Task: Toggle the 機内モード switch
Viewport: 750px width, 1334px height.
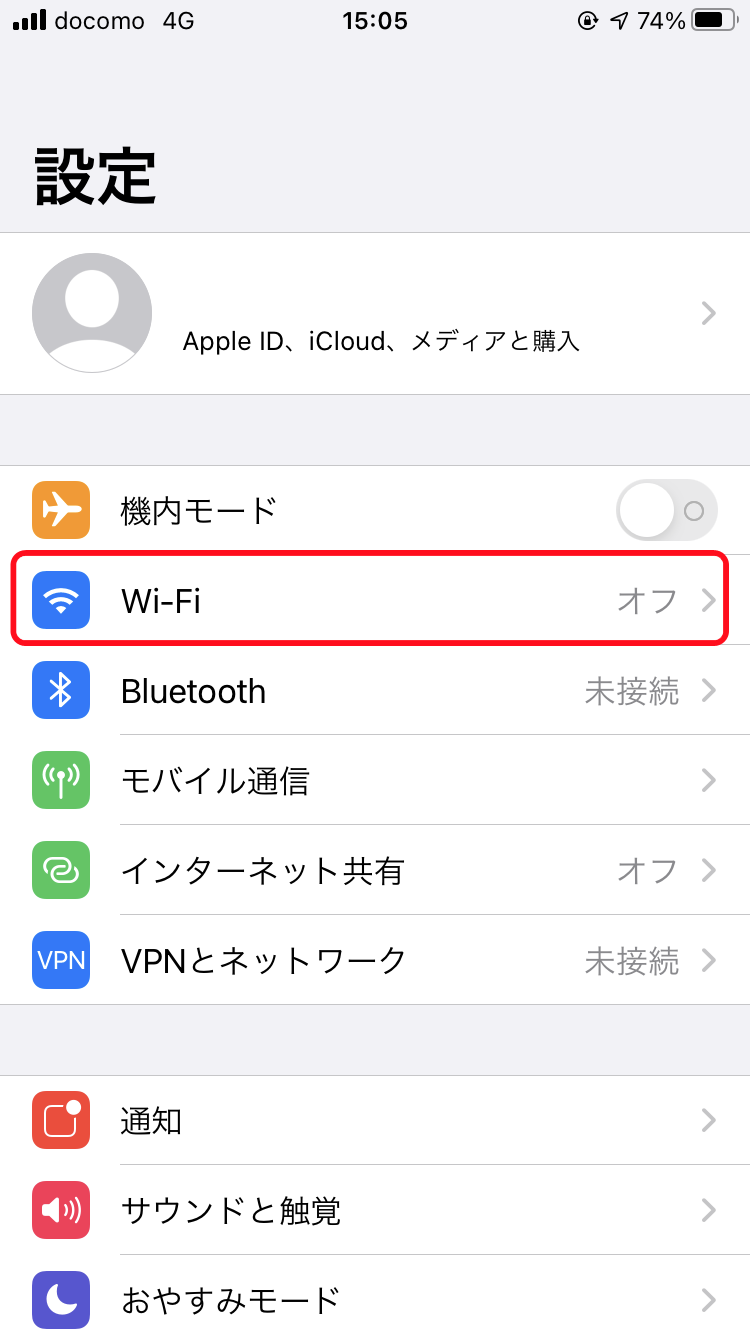Action: (x=666, y=511)
